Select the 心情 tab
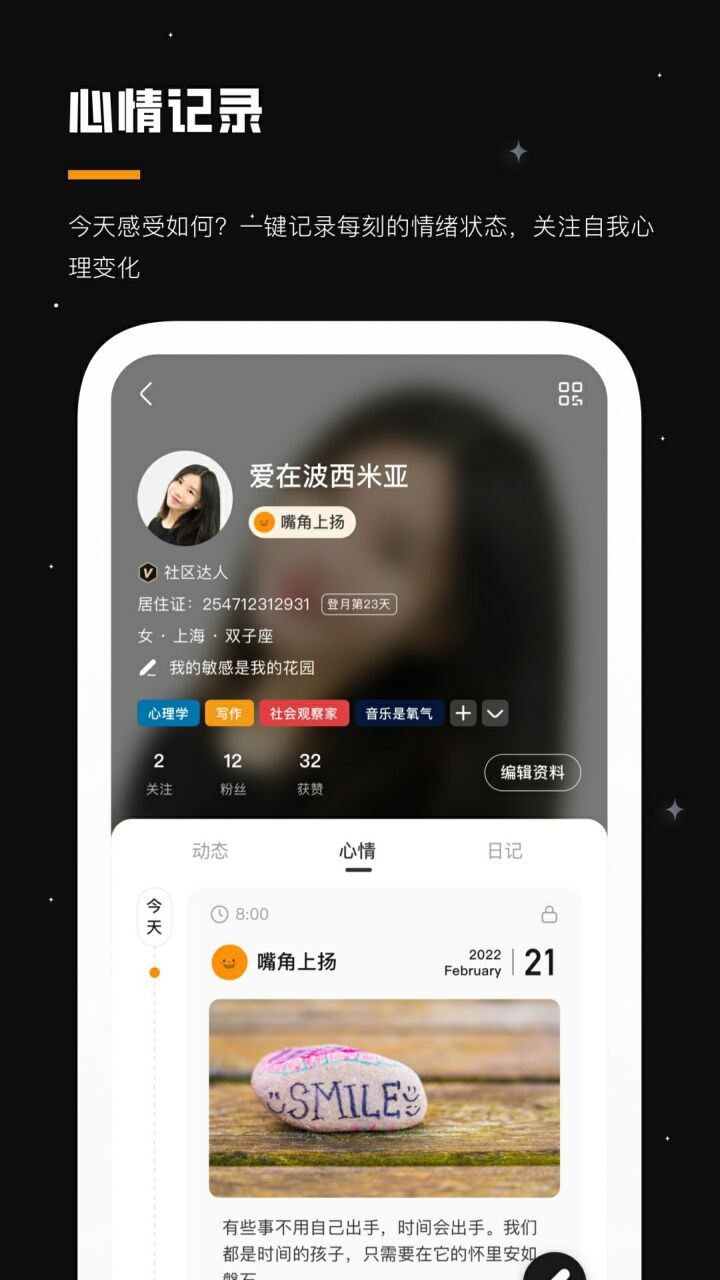 (x=357, y=850)
